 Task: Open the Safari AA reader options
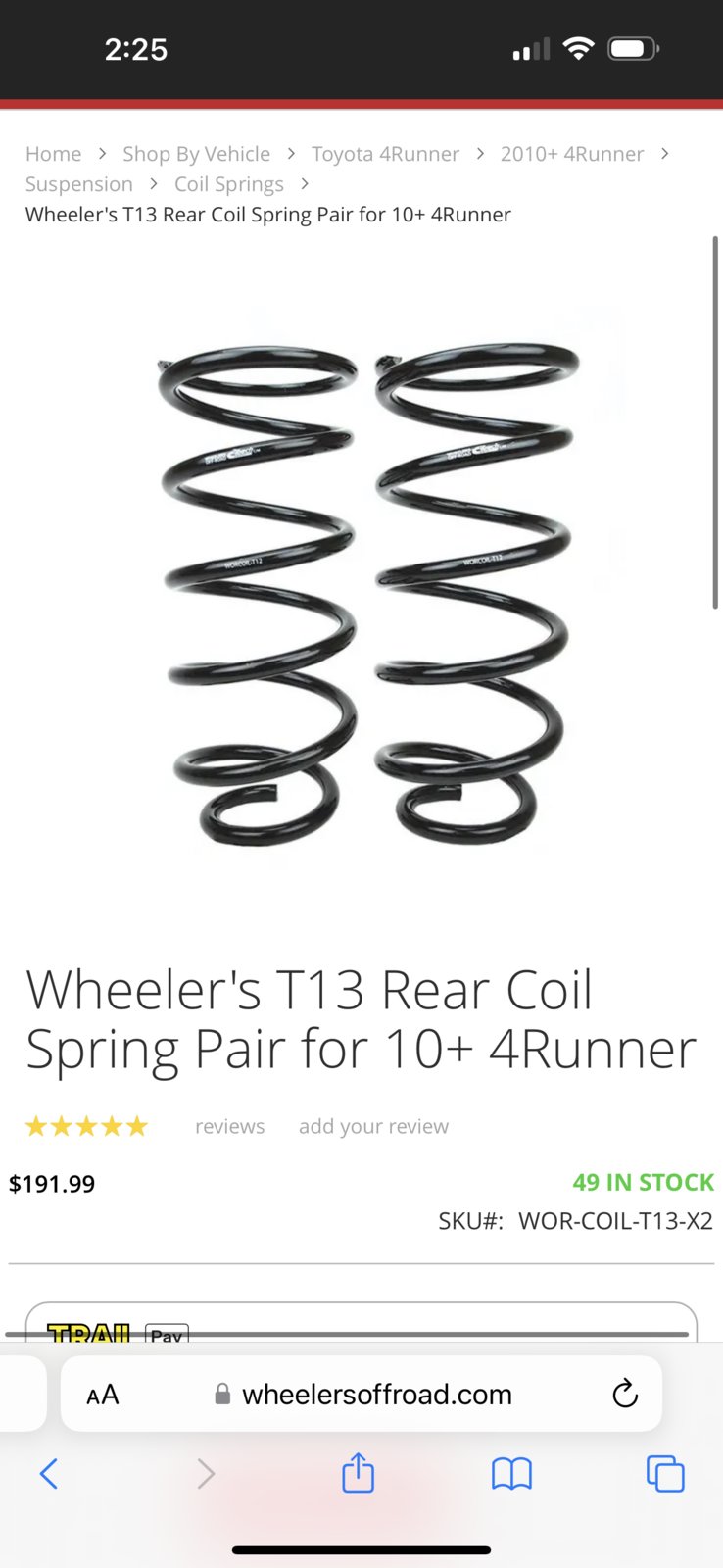103,1395
